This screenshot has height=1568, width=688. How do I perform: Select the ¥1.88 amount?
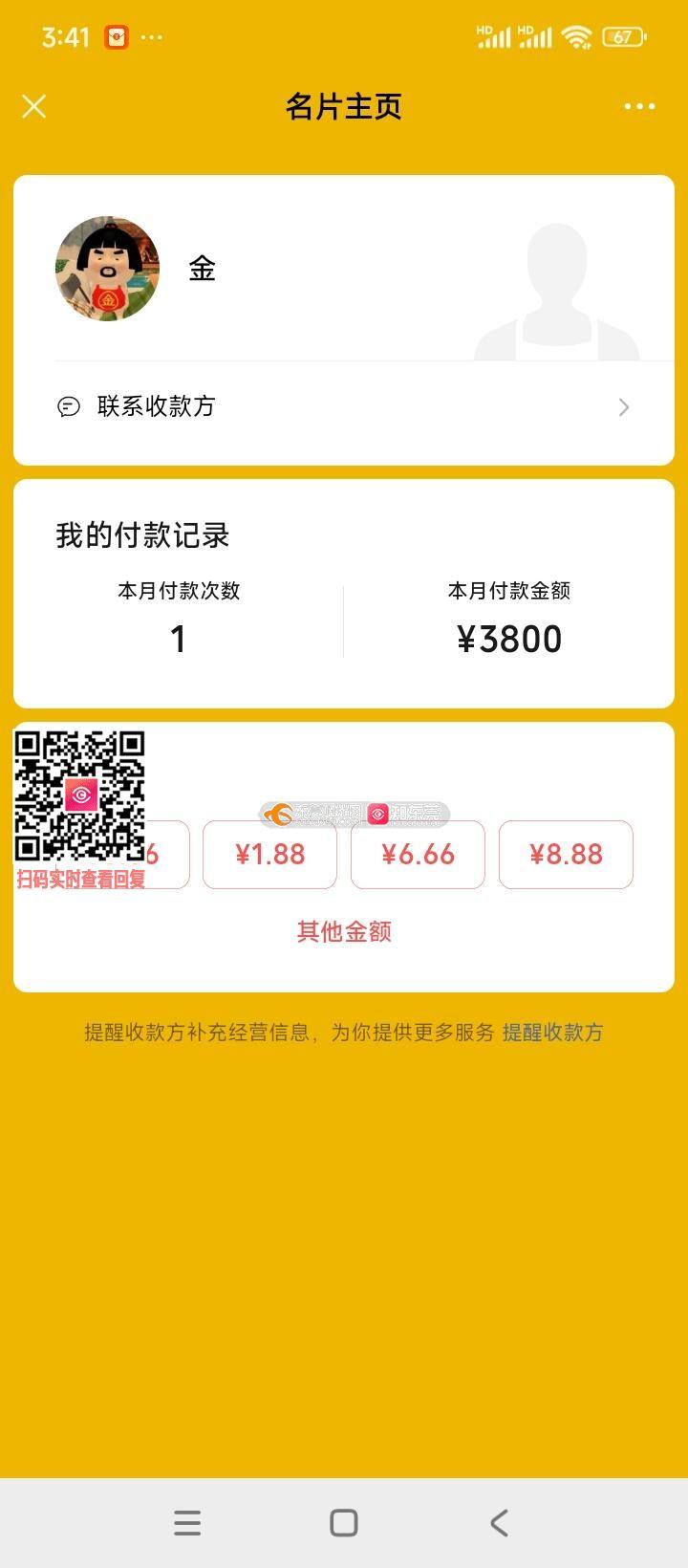pos(270,855)
